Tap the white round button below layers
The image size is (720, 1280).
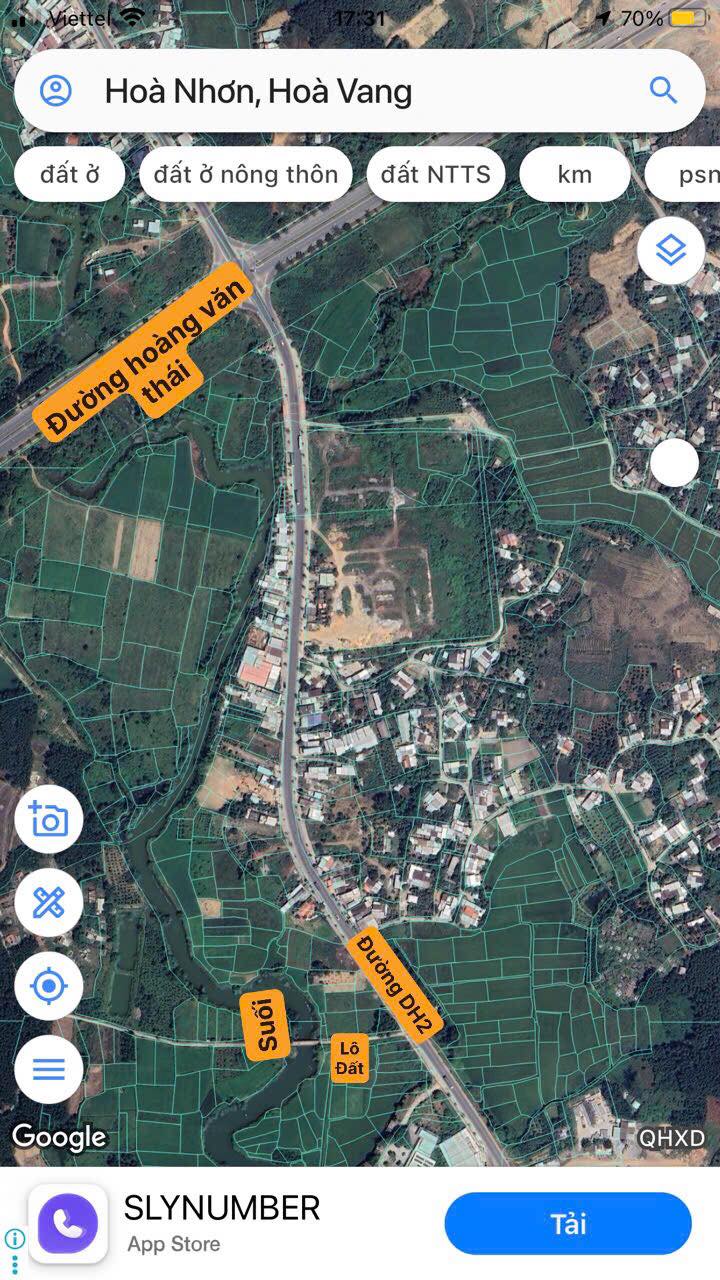click(x=675, y=463)
